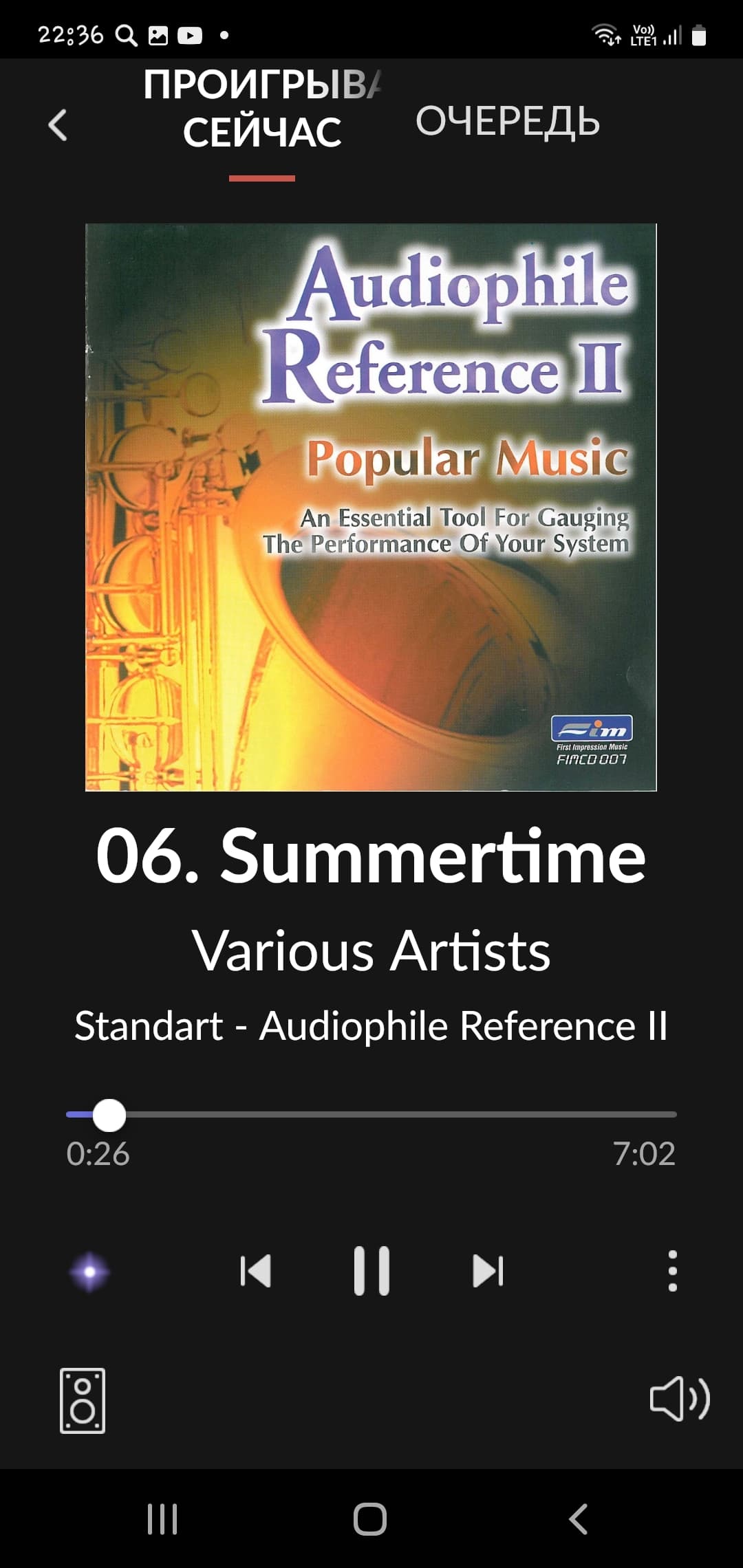The height and width of the screenshot is (1568, 743).
Task: Pause the Summertime track
Action: pyautogui.click(x=371, y=1271)
